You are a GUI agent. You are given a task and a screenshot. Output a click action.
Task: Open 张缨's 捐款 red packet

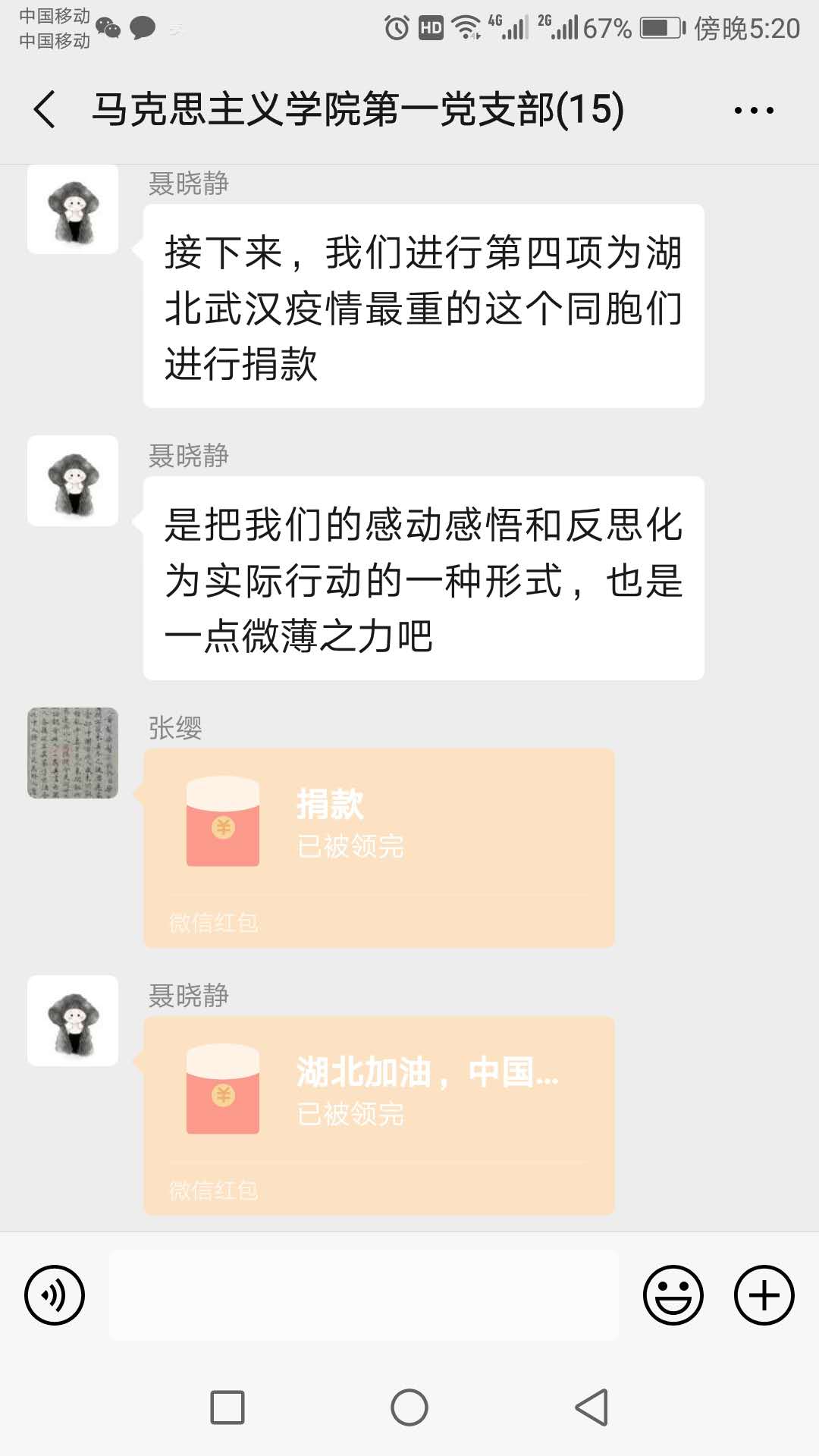[378, 848]
